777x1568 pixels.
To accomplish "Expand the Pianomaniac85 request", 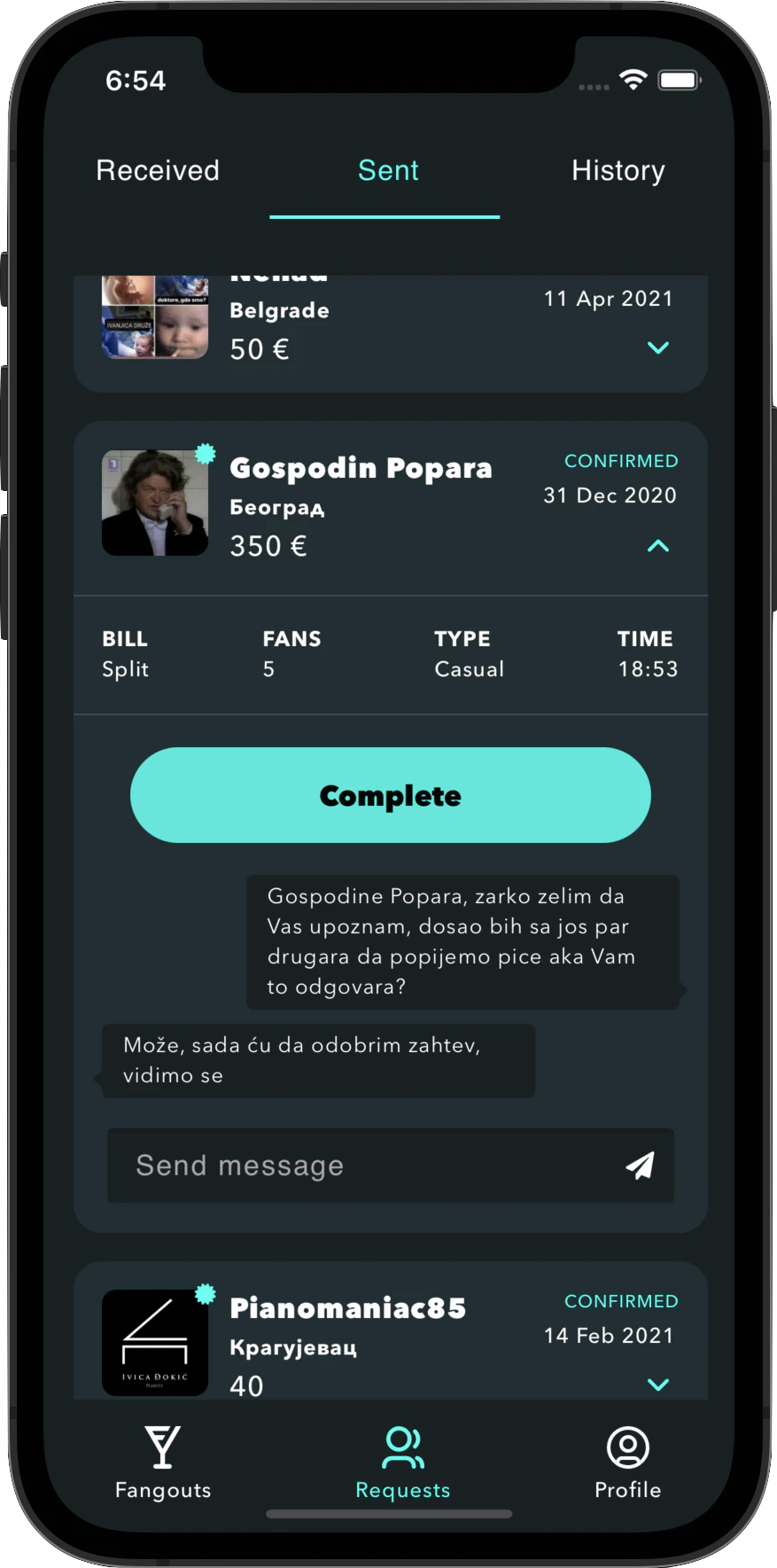I will (658, 1384).
